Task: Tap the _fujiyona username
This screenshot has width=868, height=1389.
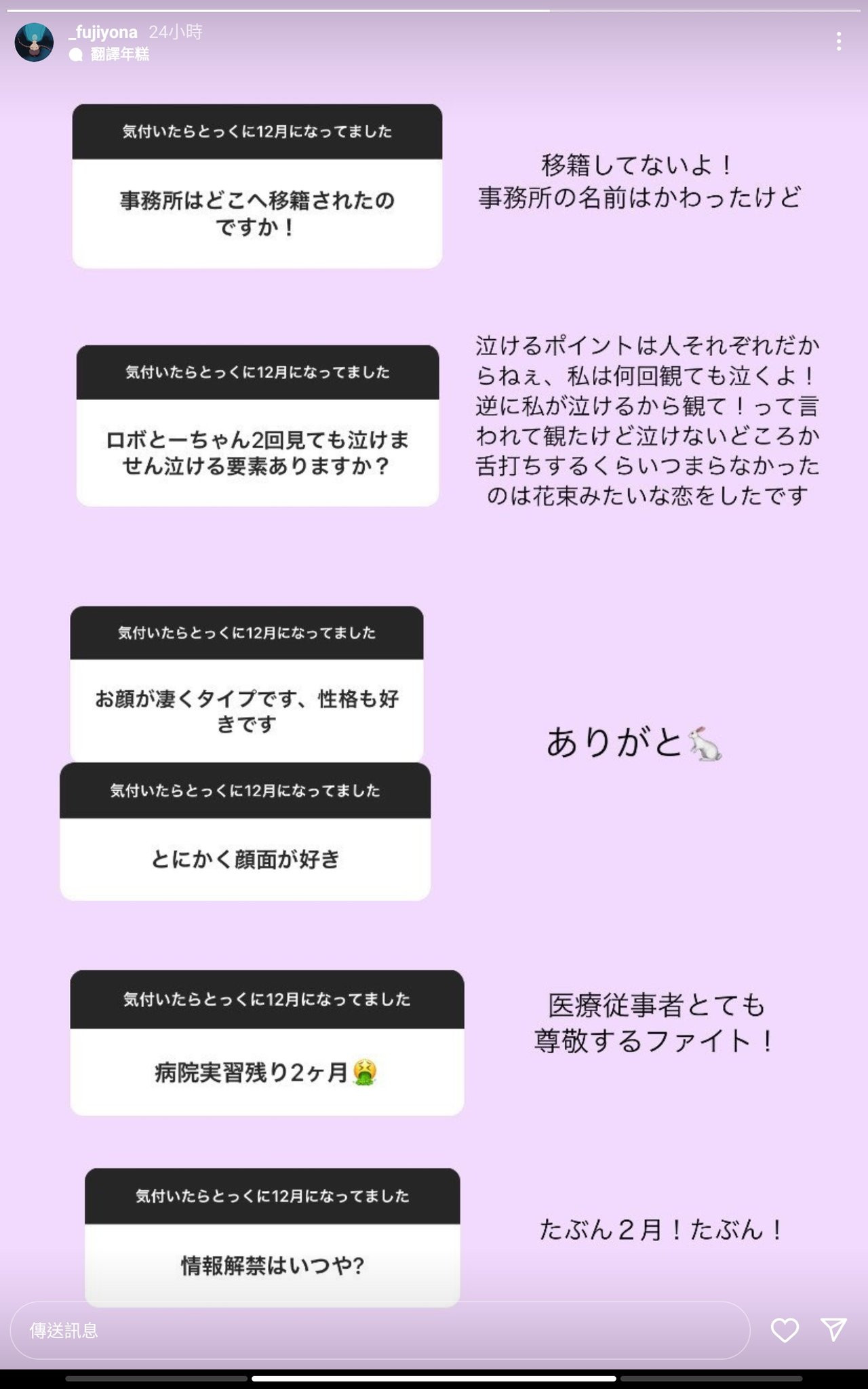Action: (x=103, y=32)
